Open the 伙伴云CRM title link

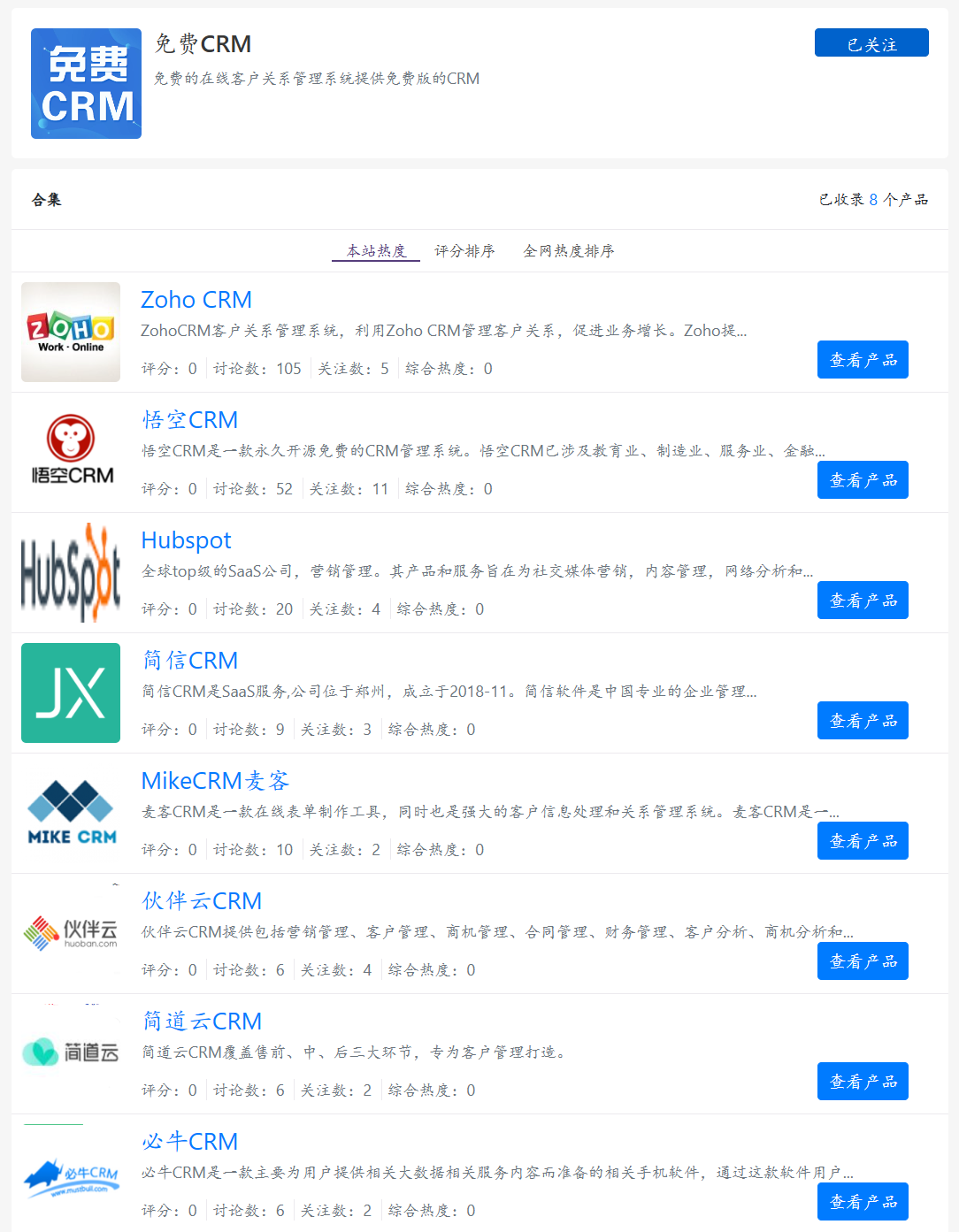202,901
